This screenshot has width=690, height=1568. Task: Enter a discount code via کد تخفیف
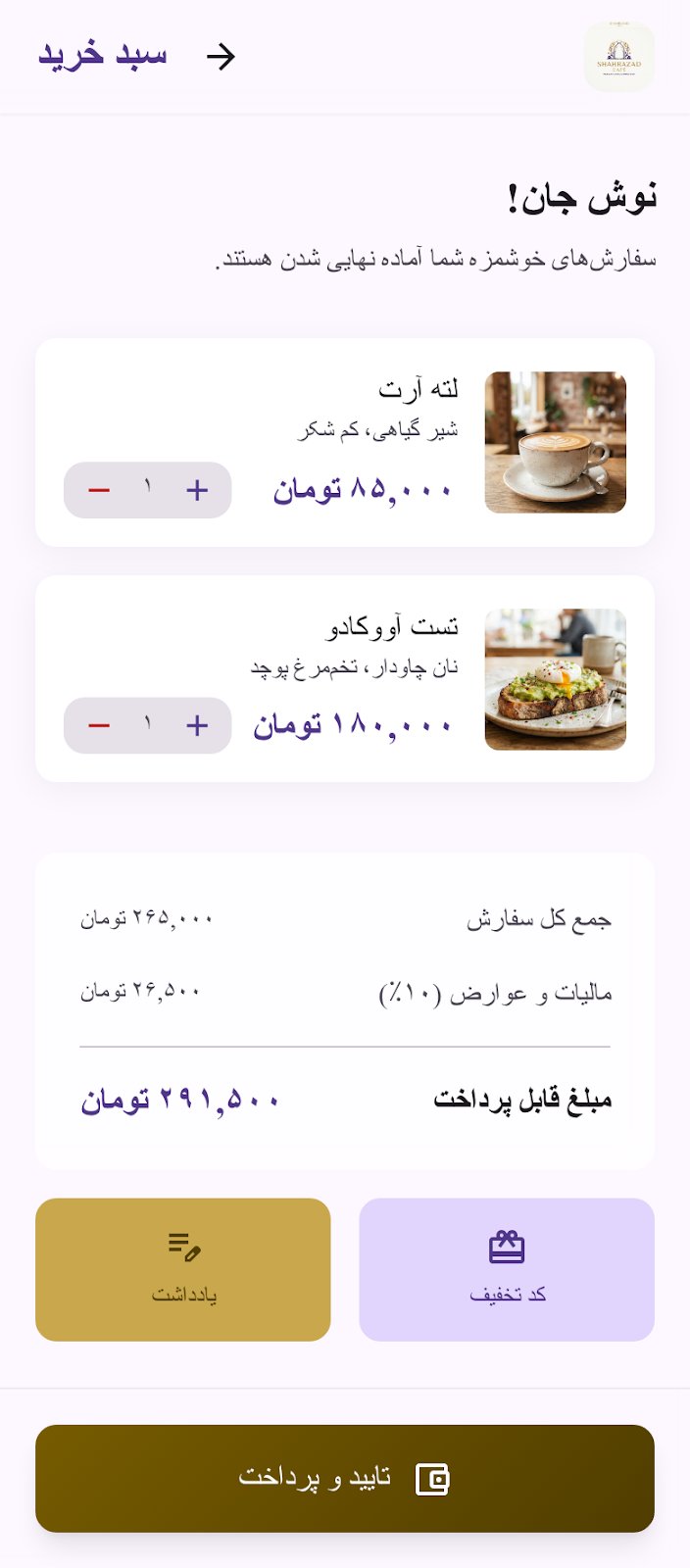pyautogui.click(x=507, y=1269)
